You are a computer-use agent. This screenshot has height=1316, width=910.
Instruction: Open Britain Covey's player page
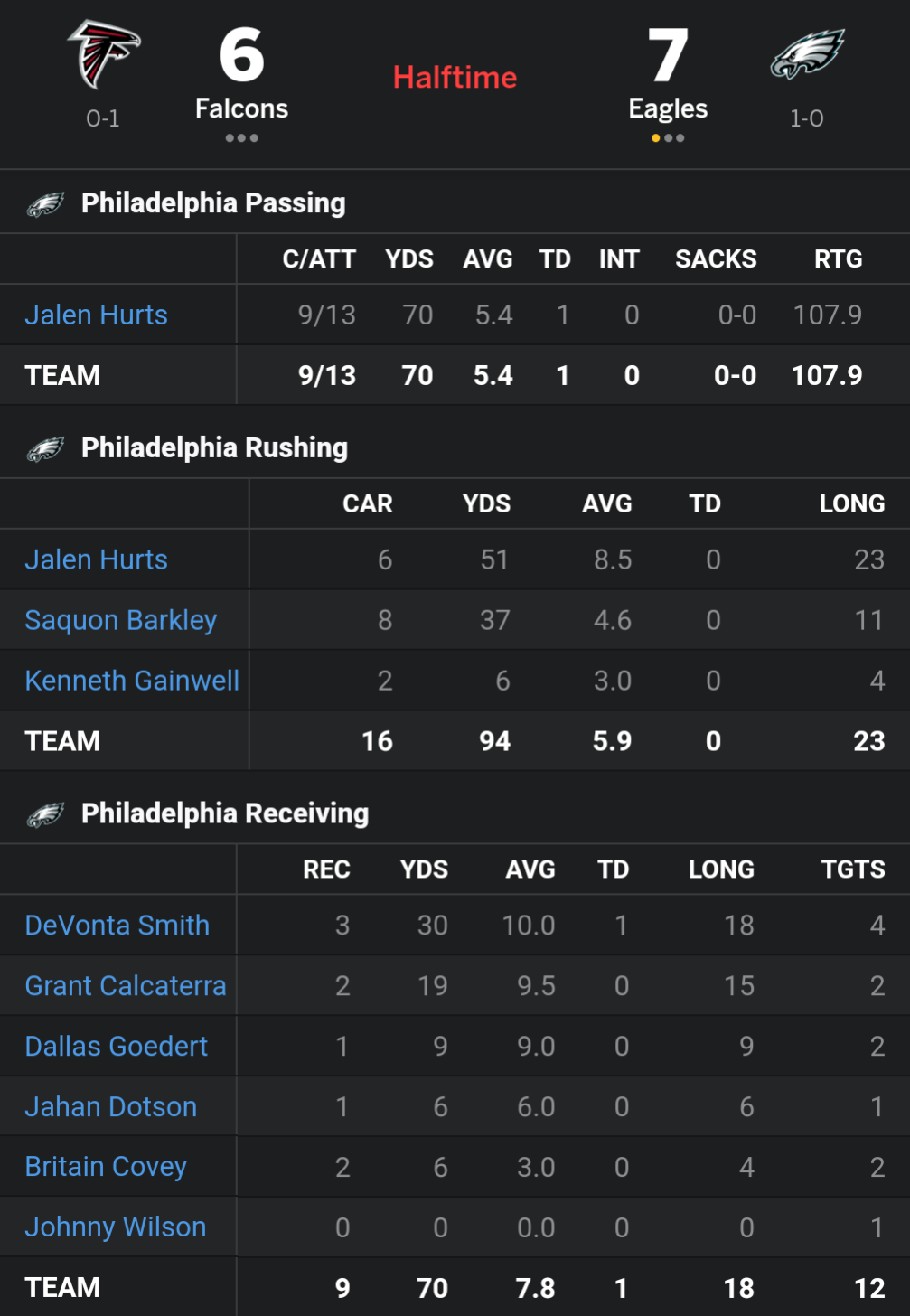[x=106, y=1167]
